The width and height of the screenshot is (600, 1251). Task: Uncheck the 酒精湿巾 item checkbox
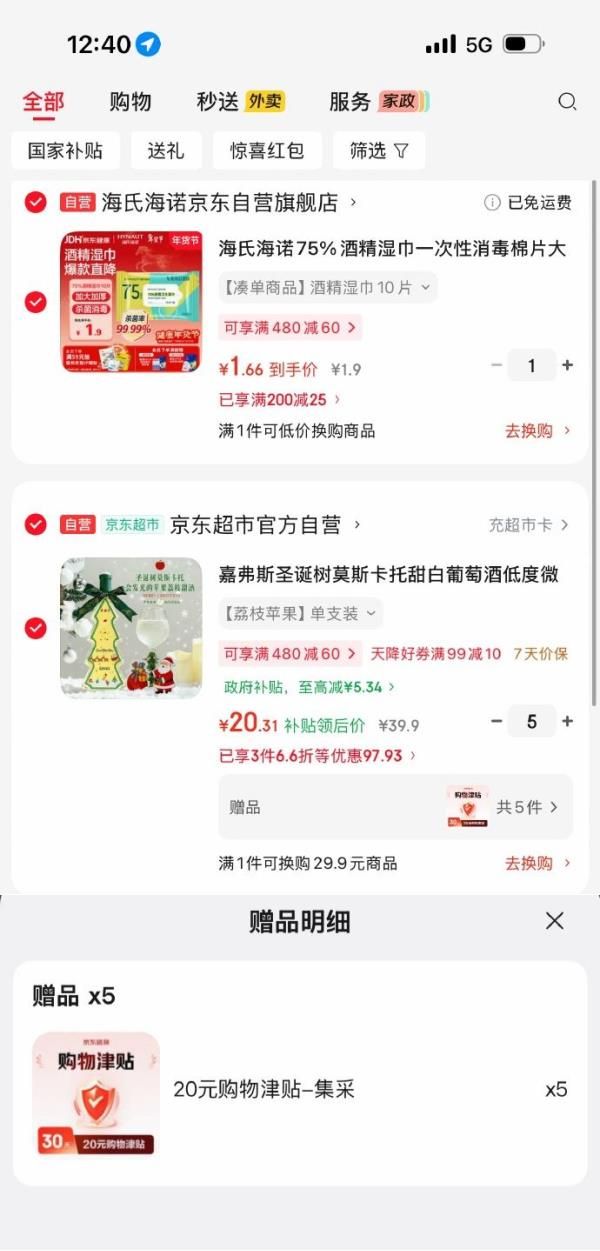click(x=35, y=302)
